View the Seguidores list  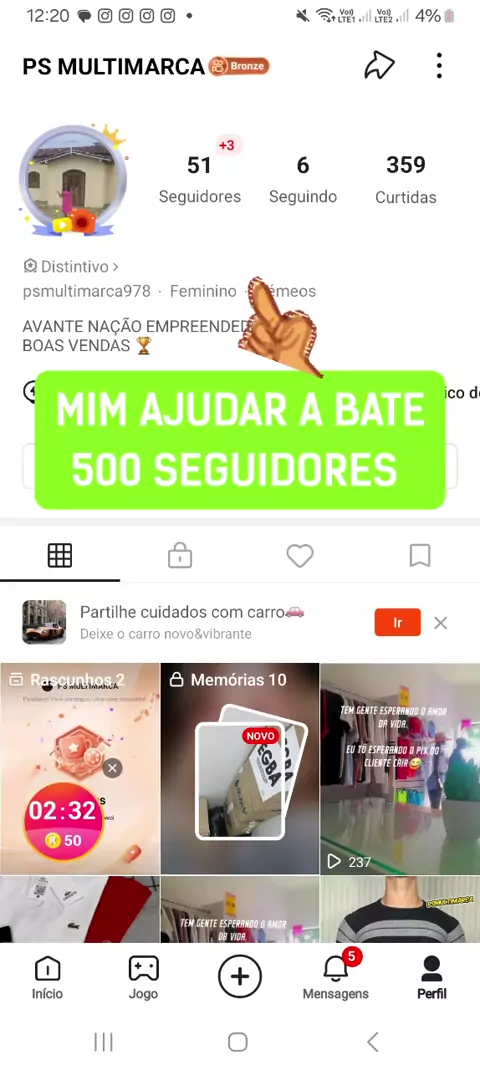(199, 179)
